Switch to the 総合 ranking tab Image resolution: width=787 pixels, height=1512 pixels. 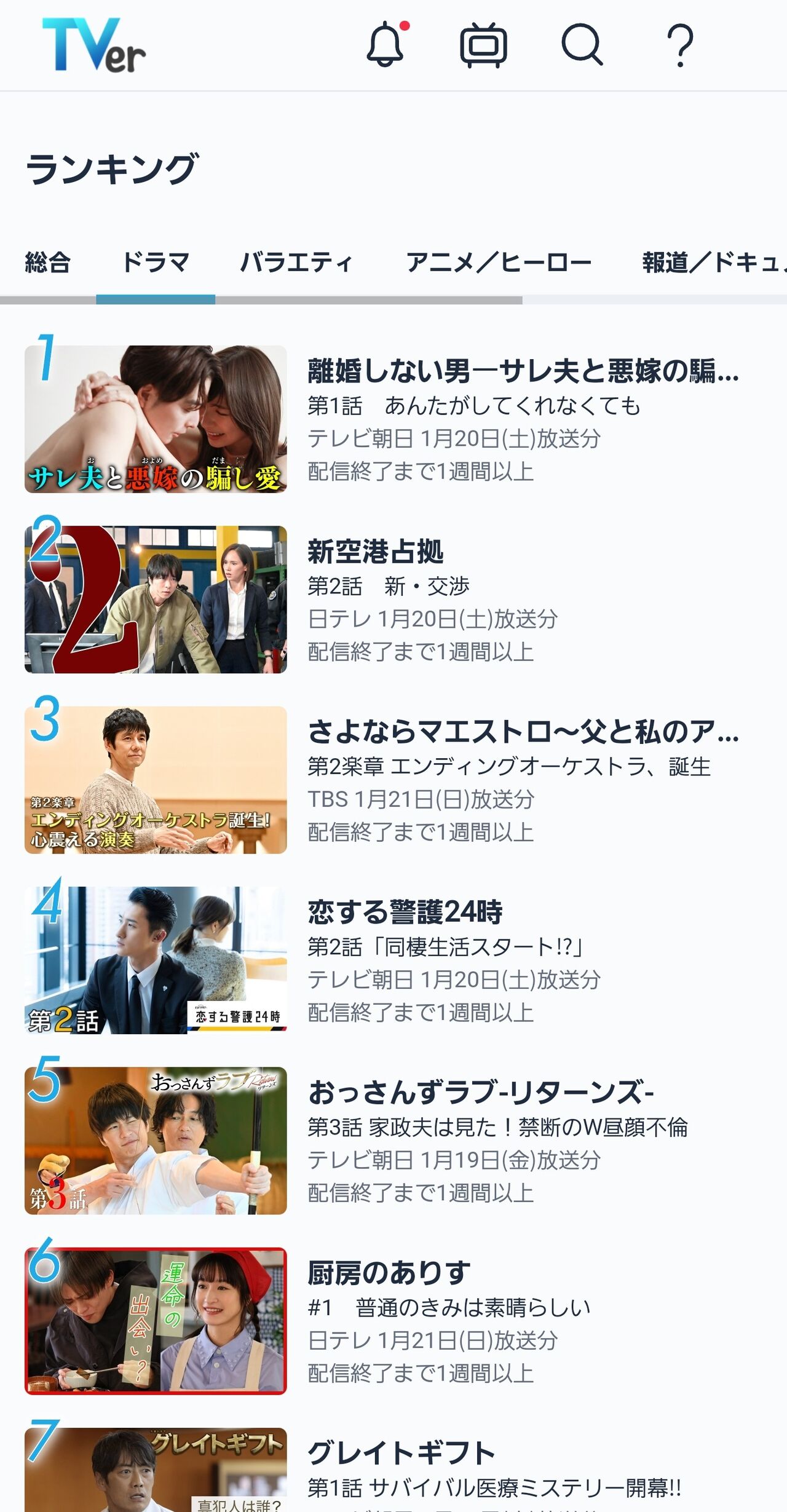[48, 263]
